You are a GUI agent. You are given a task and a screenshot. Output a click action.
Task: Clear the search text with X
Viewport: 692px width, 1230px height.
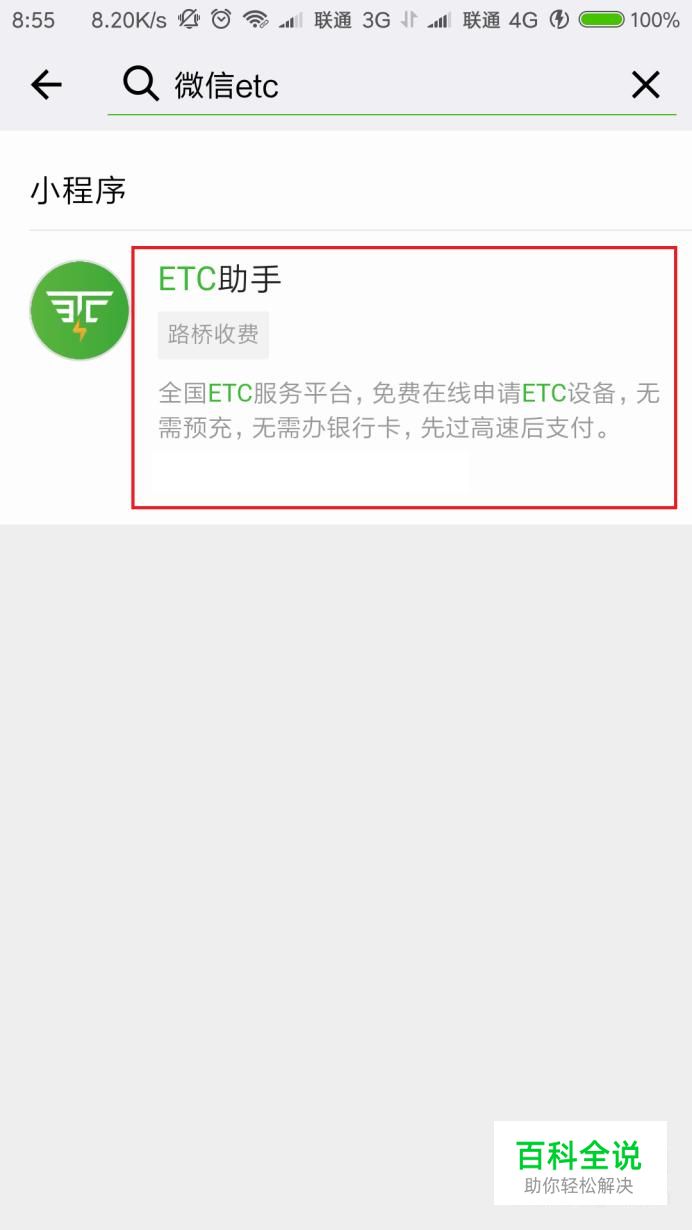[x=646, y=86]
